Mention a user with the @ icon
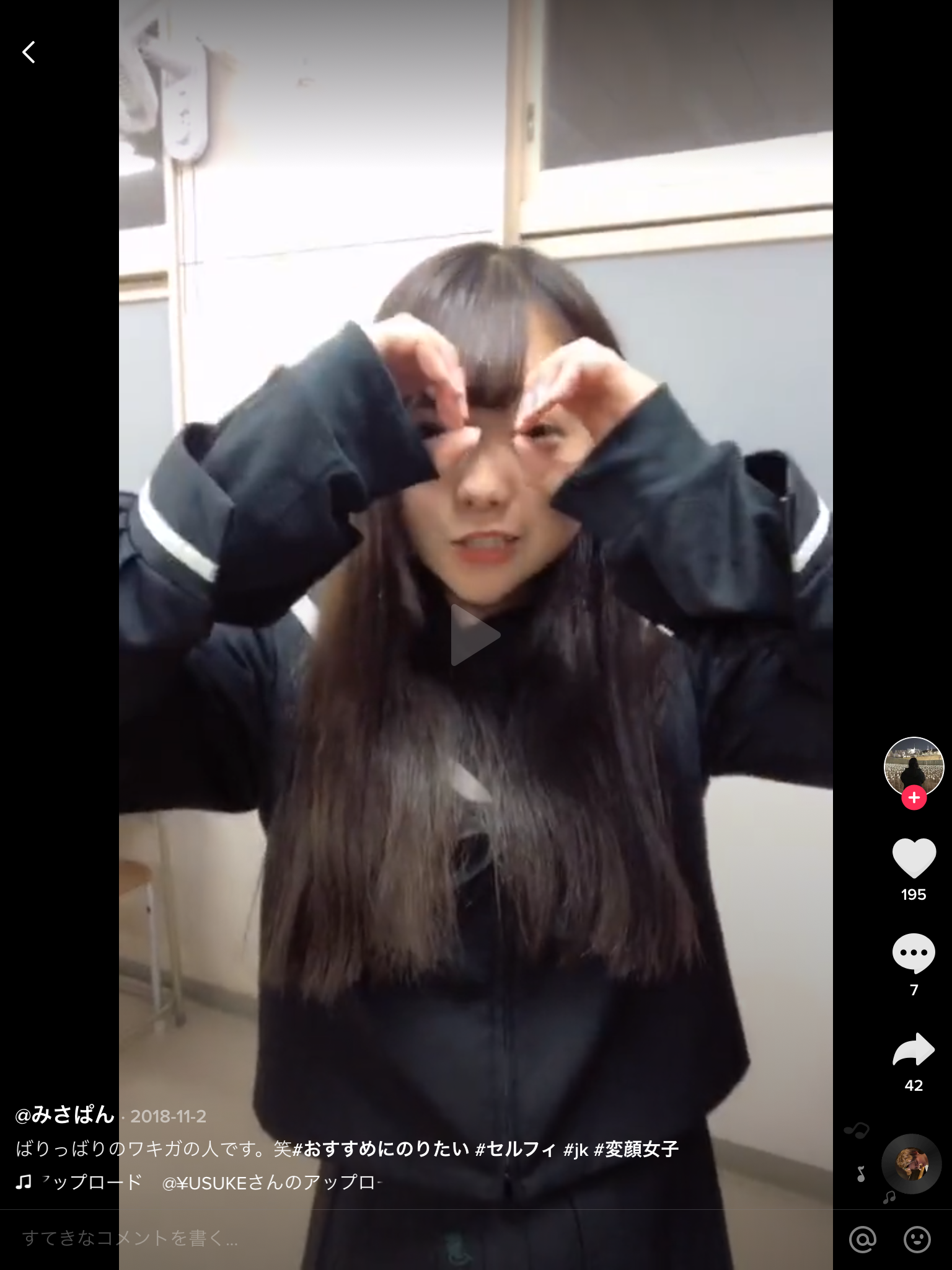This screenshot has width=952, height=1270. tap(862, 1240)
